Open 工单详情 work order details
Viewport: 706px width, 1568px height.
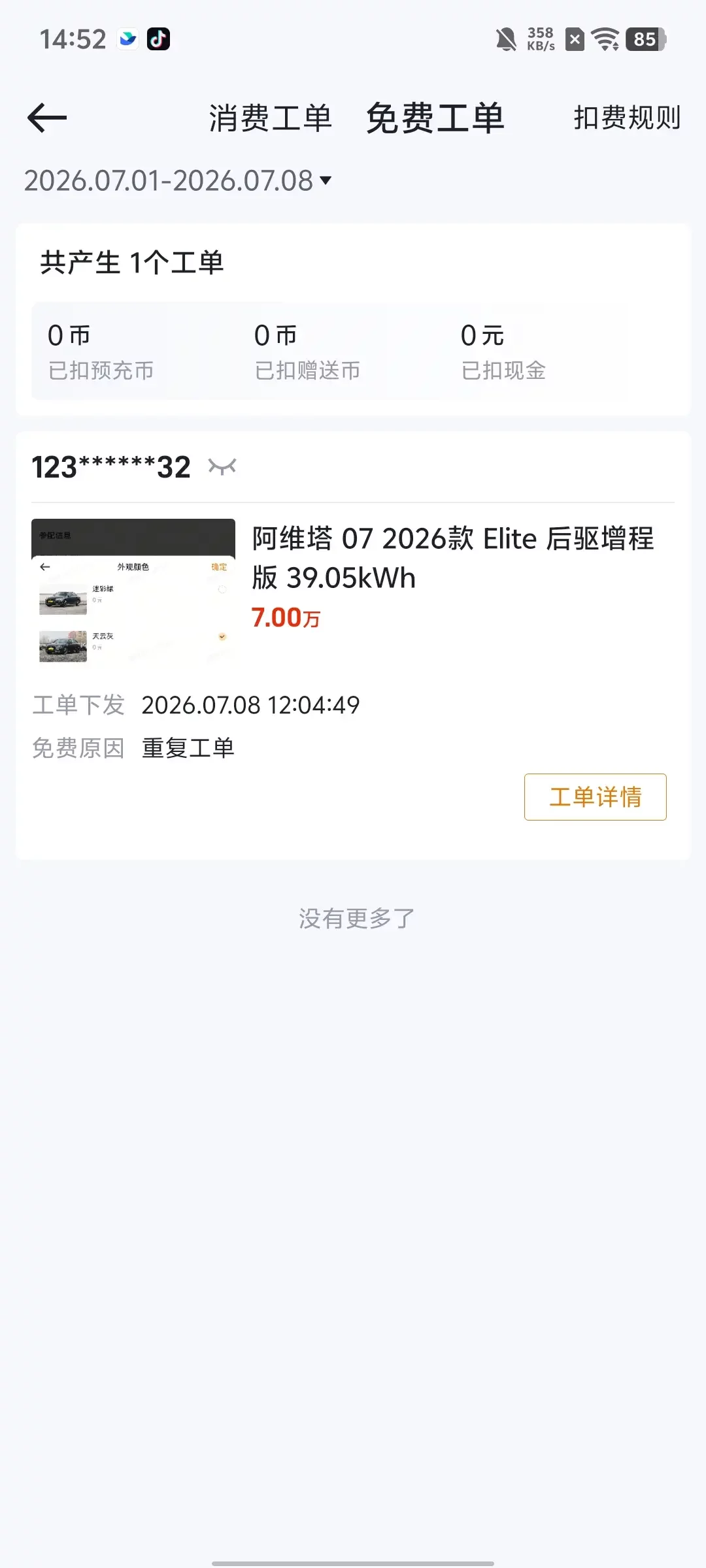pyautogui.click(x=596, y=797)
